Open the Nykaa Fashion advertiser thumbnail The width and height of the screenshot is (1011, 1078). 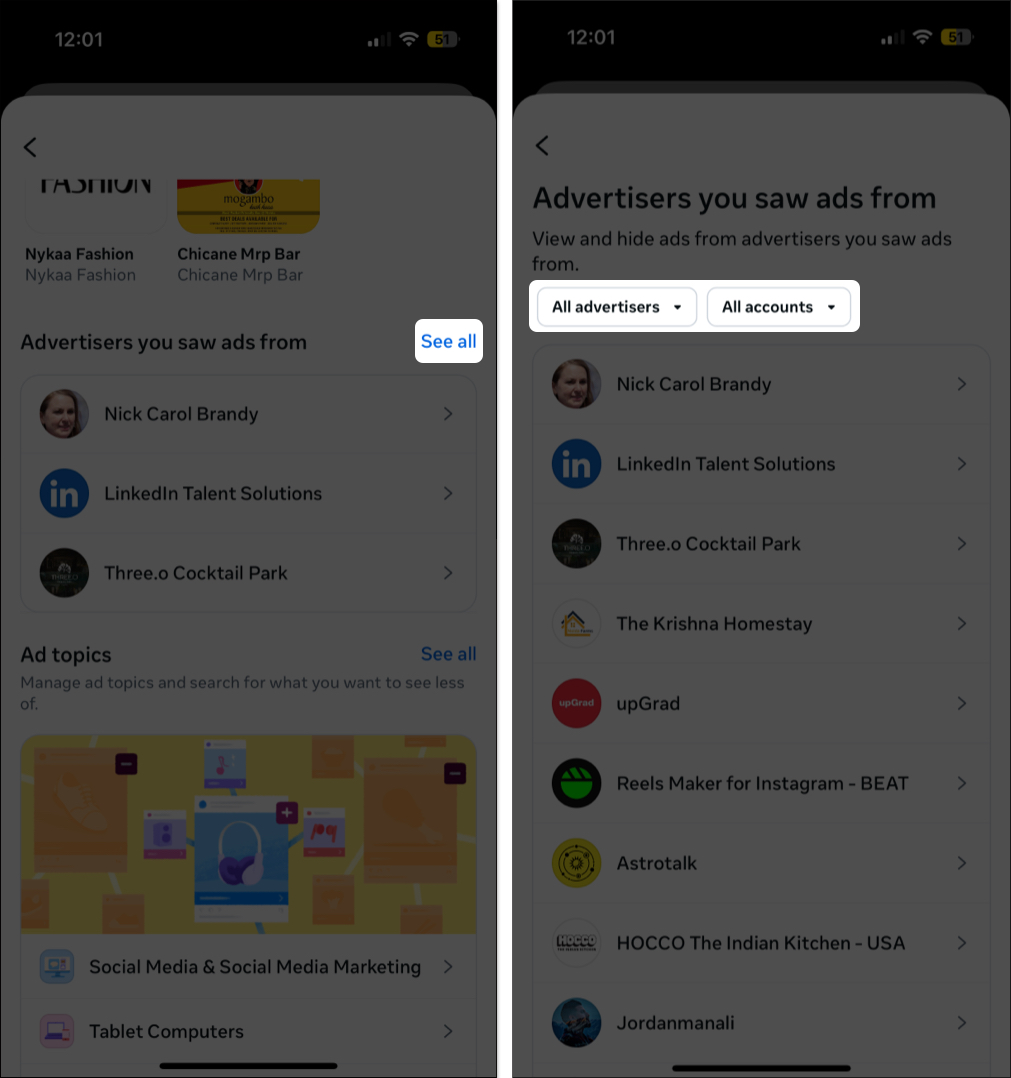tap(93, 195)
